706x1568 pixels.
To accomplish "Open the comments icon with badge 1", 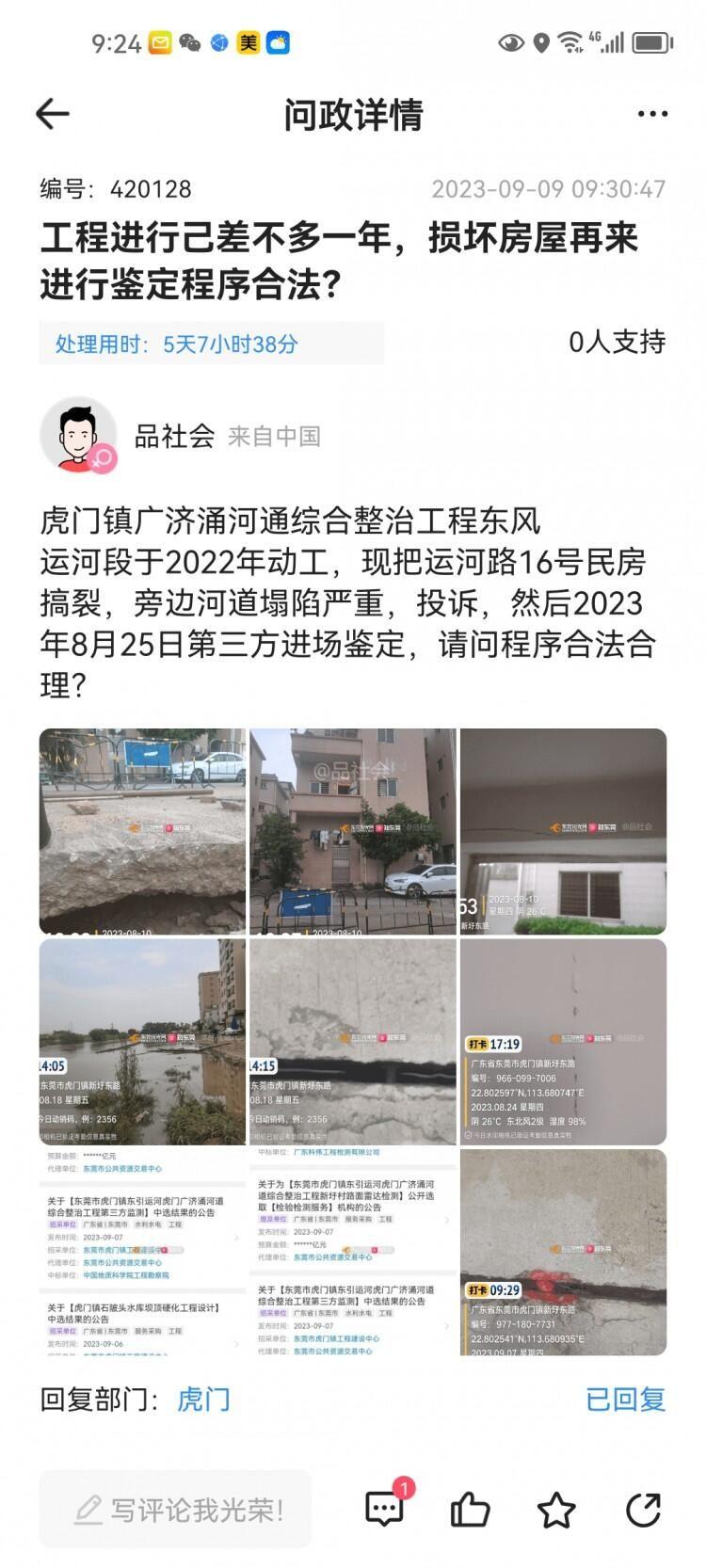I will coord(384,1510).
